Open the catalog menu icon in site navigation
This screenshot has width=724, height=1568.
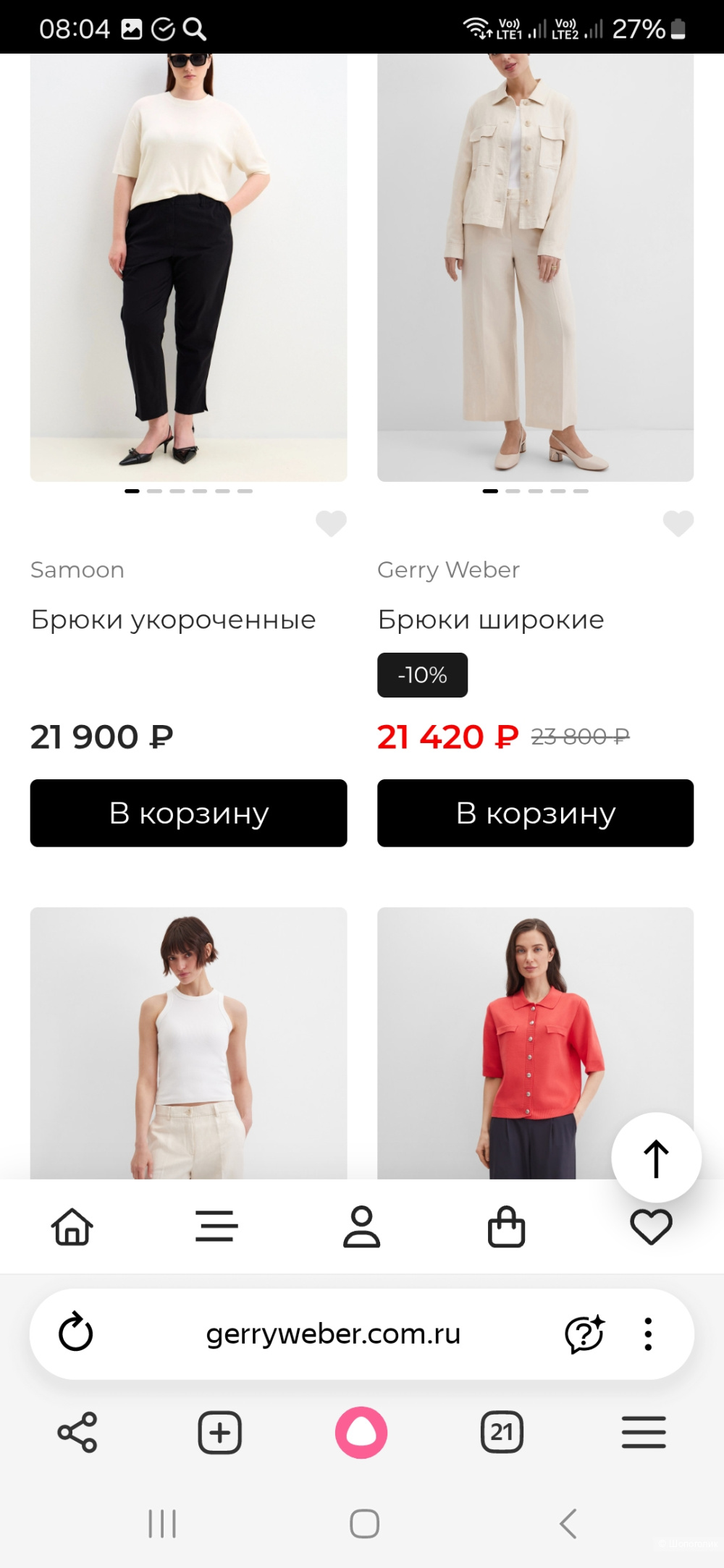[x=216, y=1226]
